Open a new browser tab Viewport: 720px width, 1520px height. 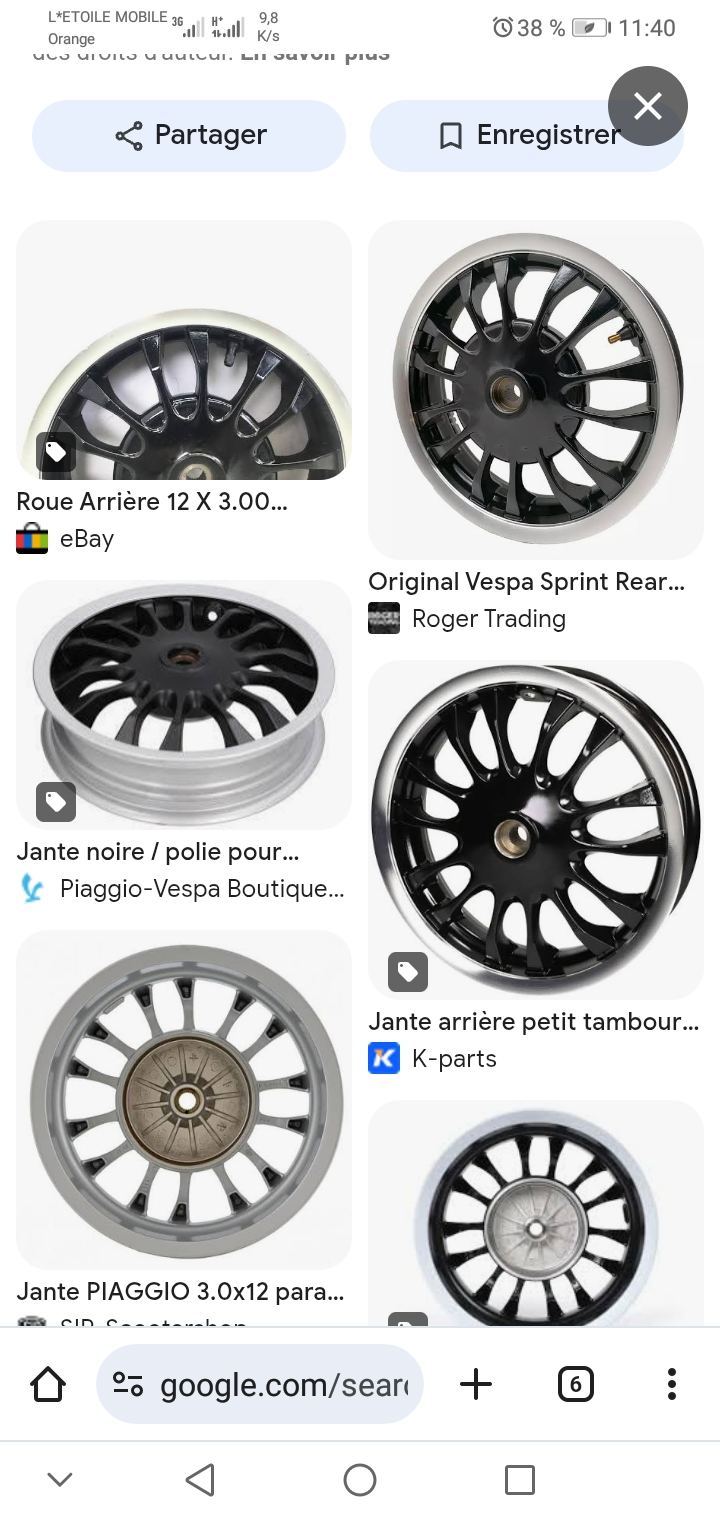pos(476,1384)
